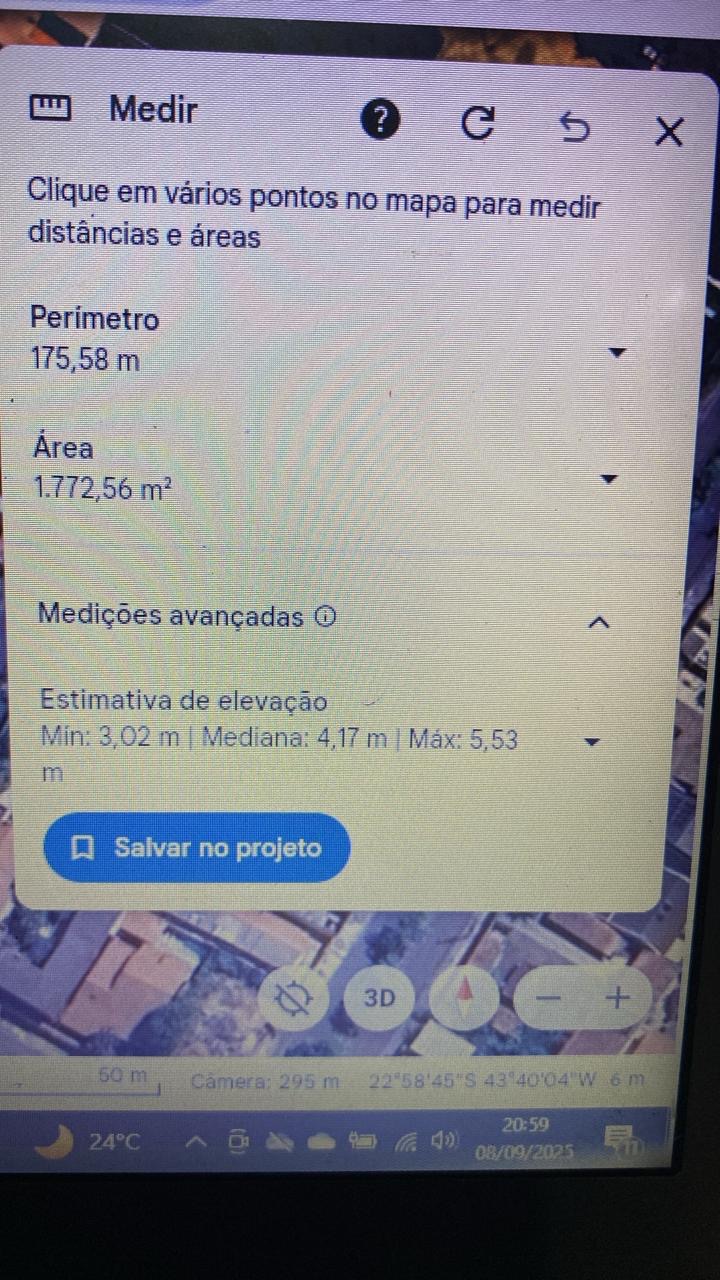Zoom out with the minus button
This screenshot has height=1280, width=720.
(548, 998)
